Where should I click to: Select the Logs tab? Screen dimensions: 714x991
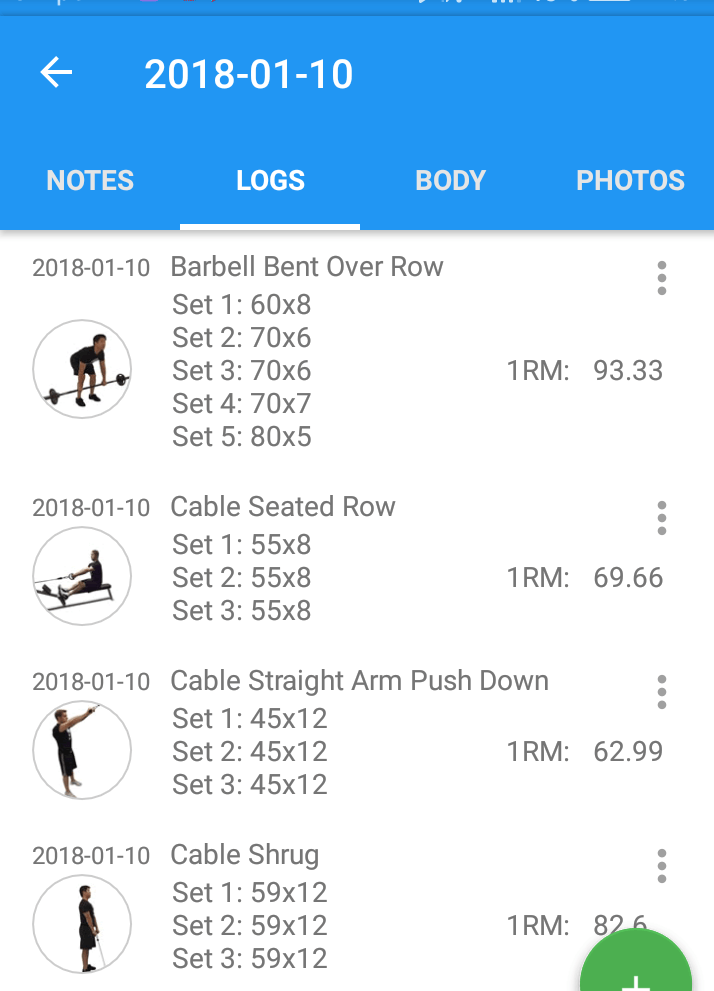point(270,181)
